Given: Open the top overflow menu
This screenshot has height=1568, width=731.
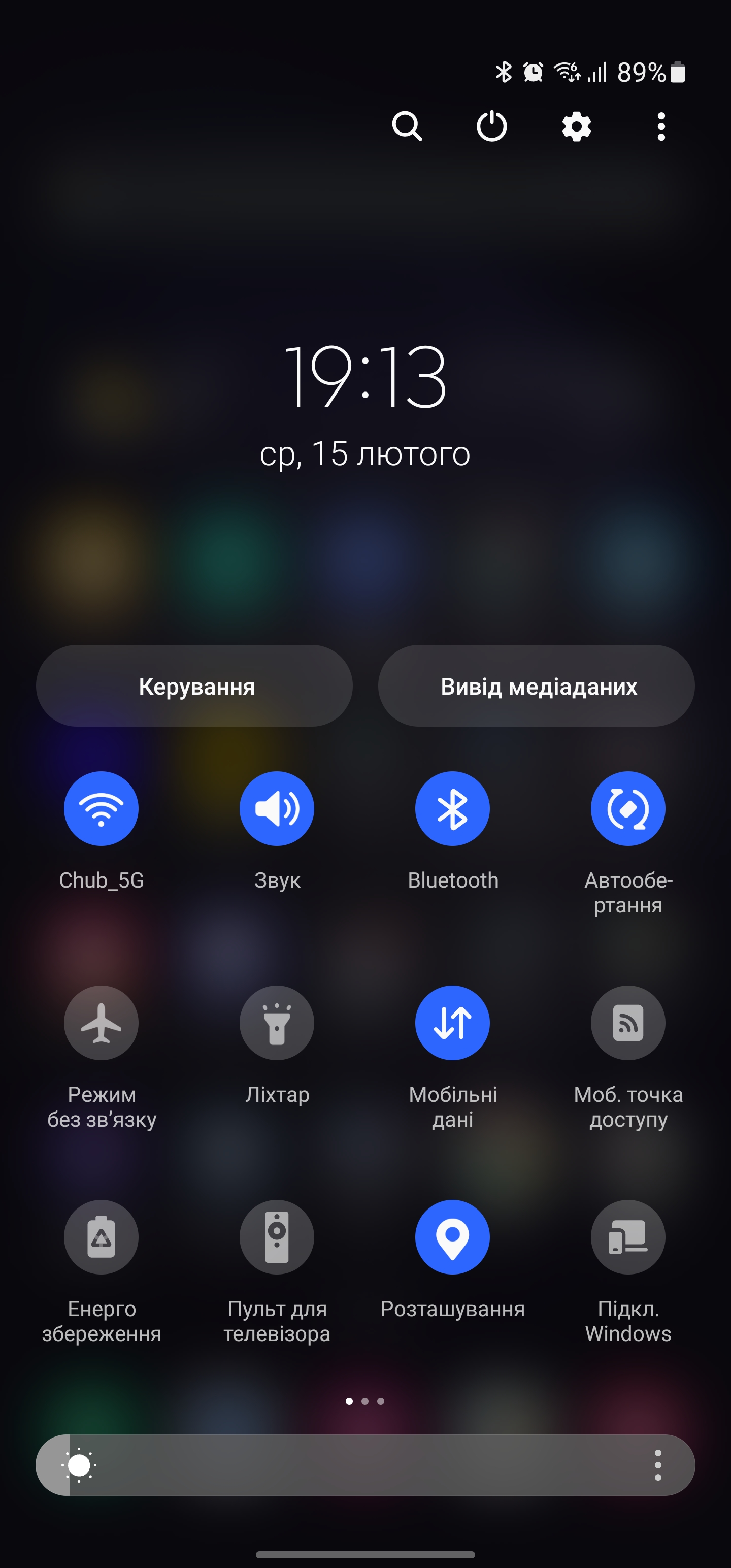Looking at the screenshot, I should click(x=661, y=126).
